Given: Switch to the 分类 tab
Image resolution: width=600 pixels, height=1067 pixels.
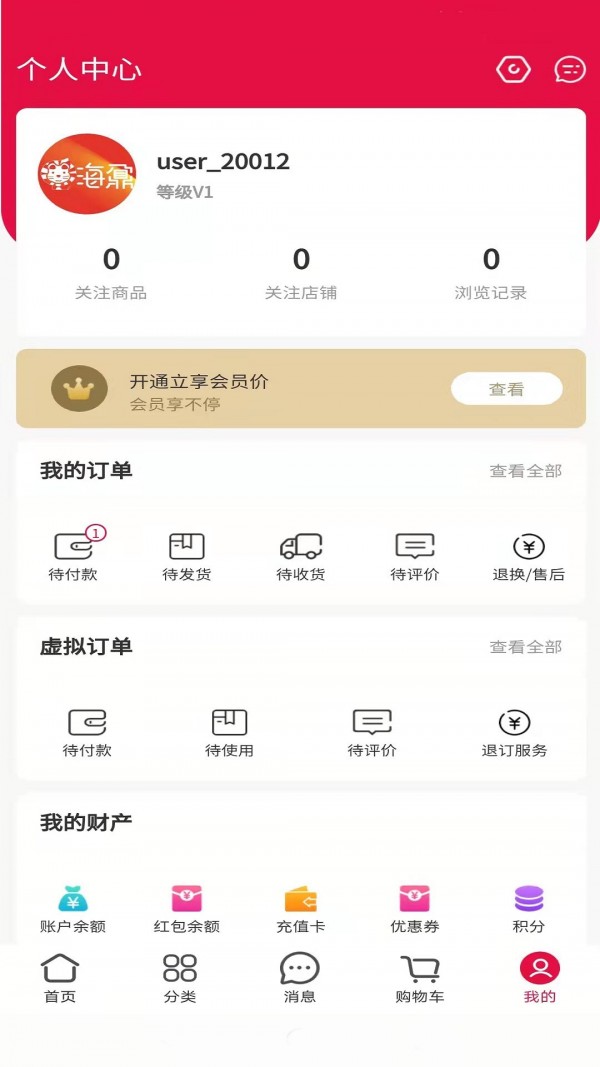Looking at the screenshot, I should (x=180, y=978).
